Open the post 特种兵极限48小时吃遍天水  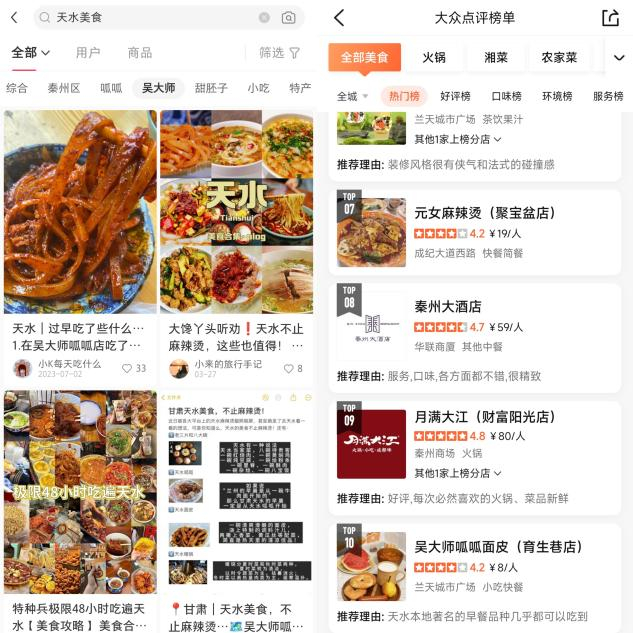[80, 511]
